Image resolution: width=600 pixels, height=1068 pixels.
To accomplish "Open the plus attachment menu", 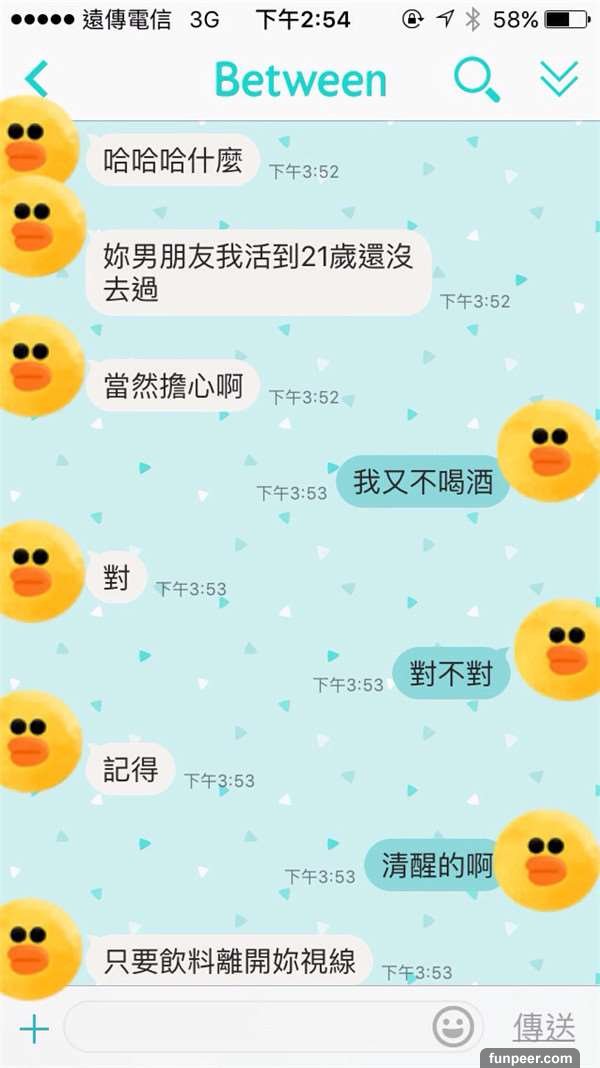I will pyautogui.click(x=33, y=1027).
